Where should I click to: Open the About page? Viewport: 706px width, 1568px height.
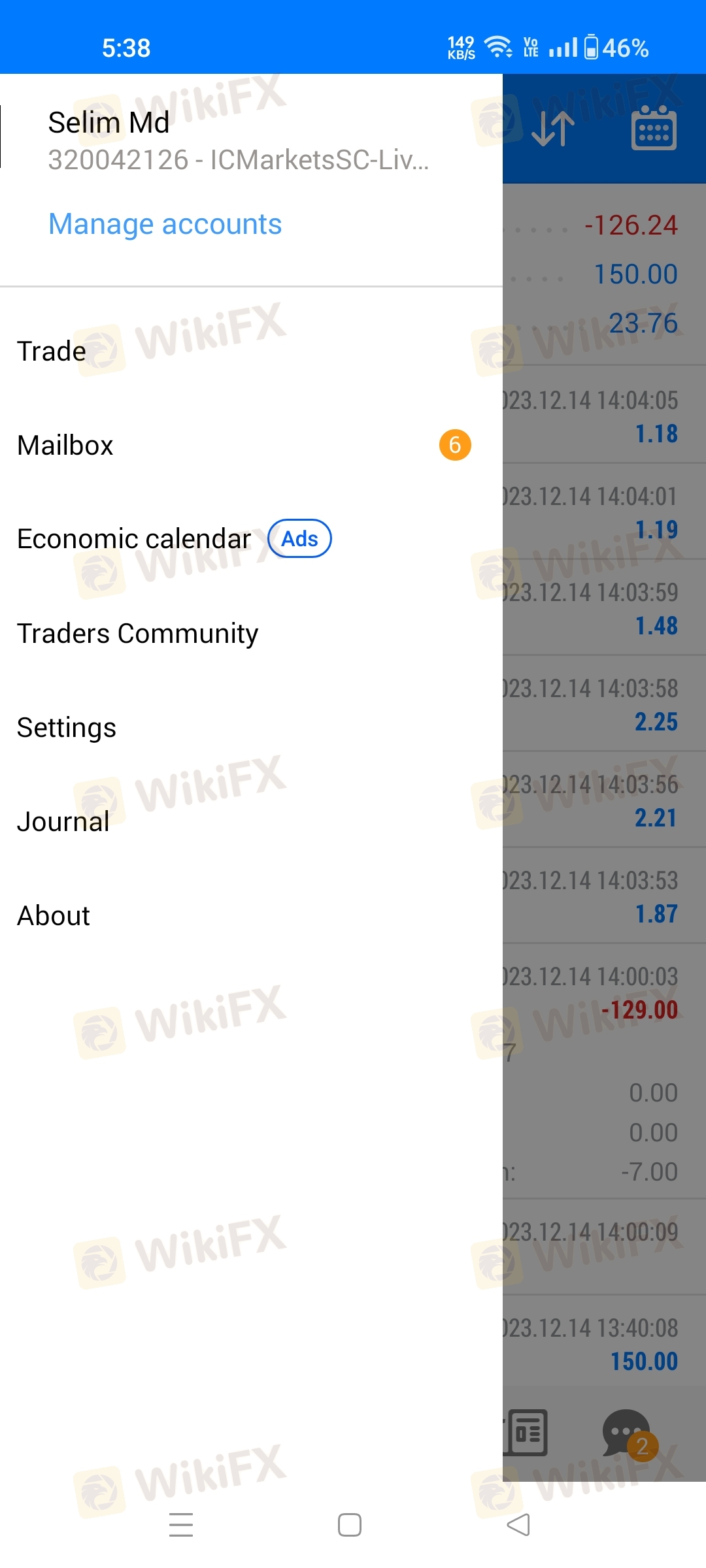(x=251, y=915)
